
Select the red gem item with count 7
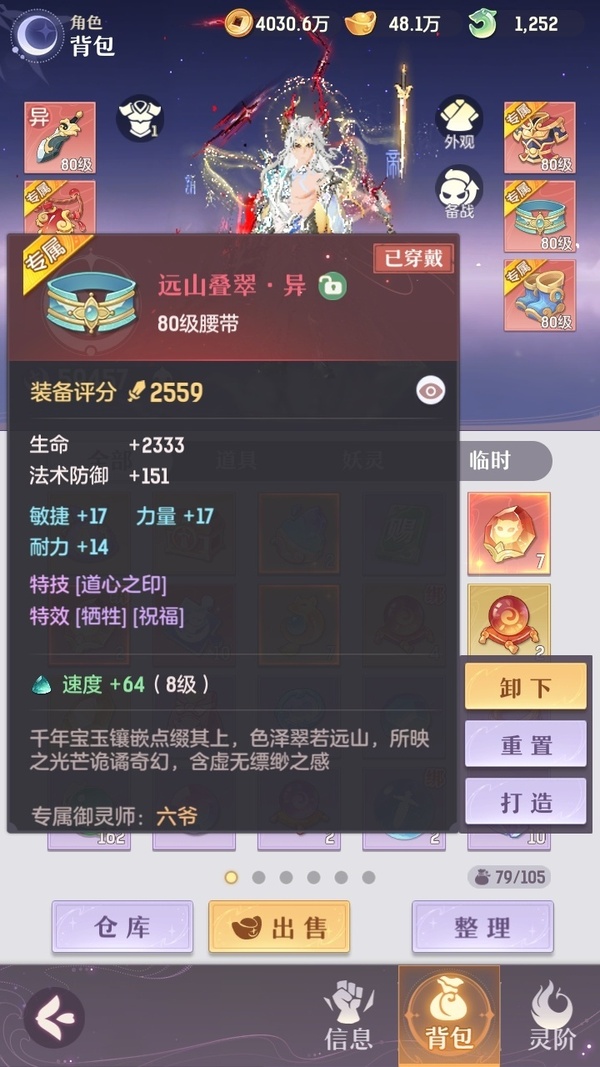(509, 534)
